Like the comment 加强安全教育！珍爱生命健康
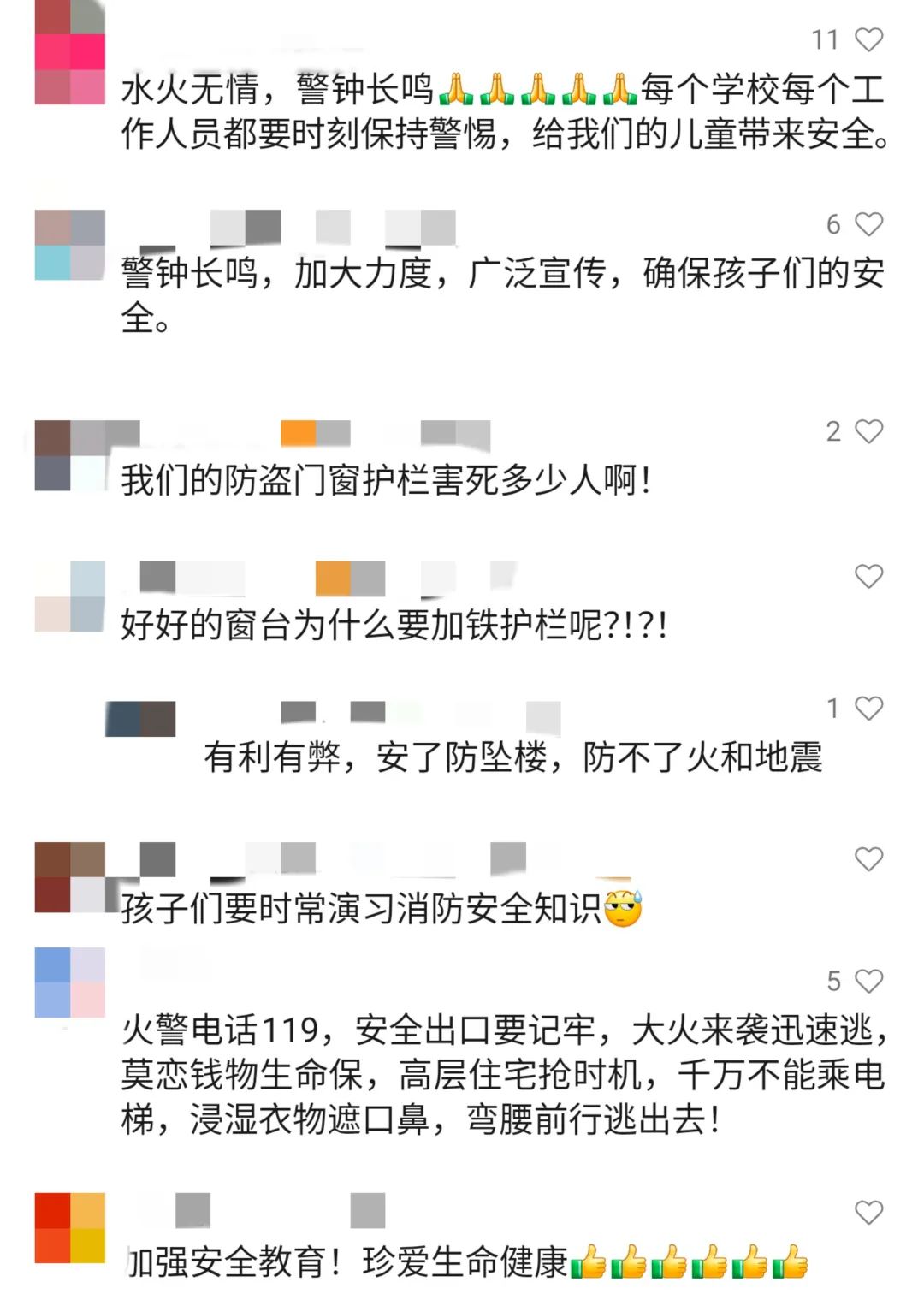924x1300 pixels. [868, 1213]
